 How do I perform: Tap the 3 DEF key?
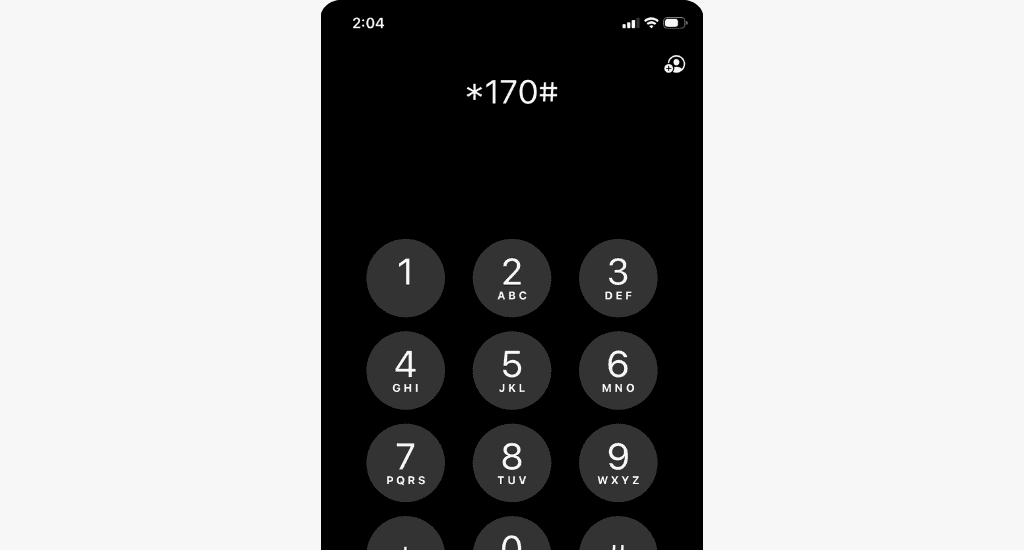coord(618,278)
